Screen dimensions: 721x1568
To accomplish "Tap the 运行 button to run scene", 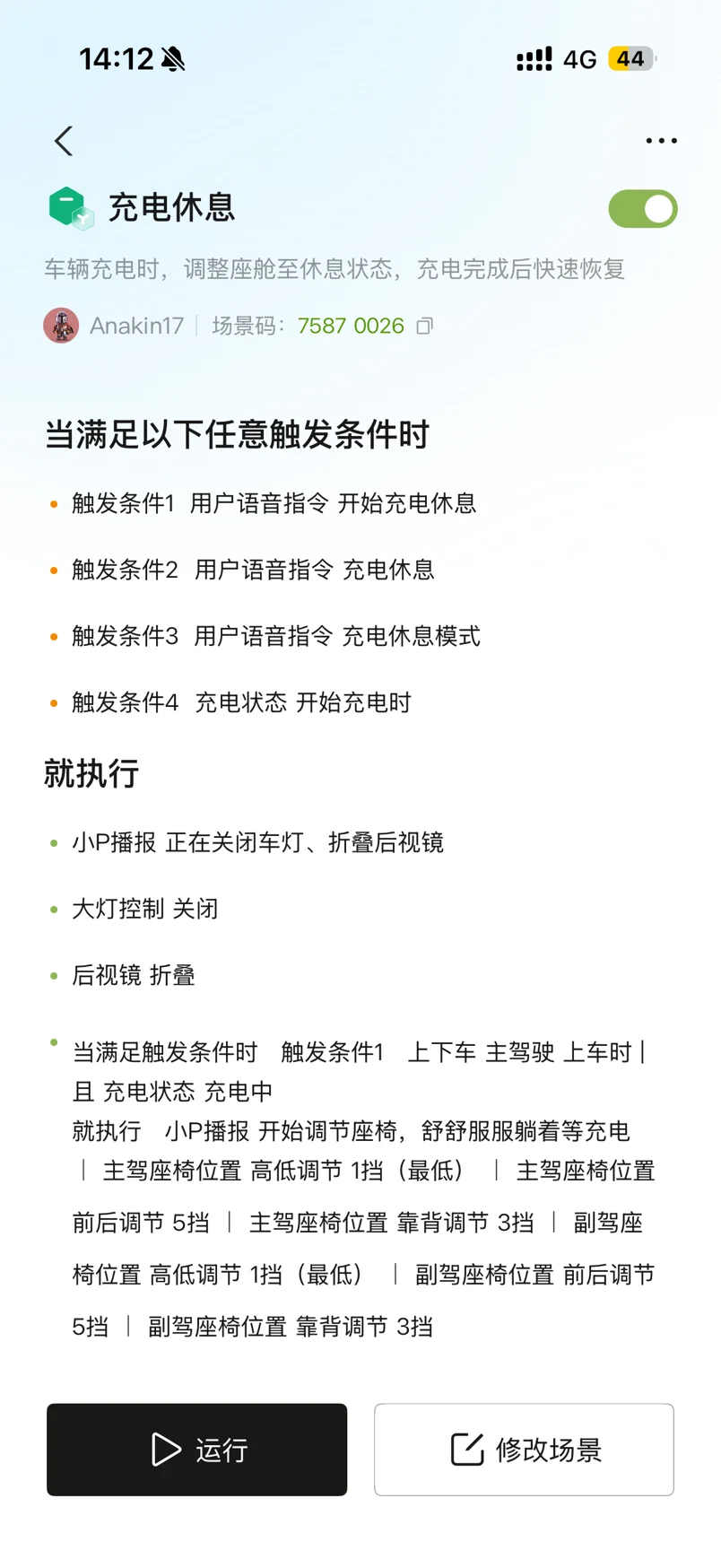I will pos(197,1450).
